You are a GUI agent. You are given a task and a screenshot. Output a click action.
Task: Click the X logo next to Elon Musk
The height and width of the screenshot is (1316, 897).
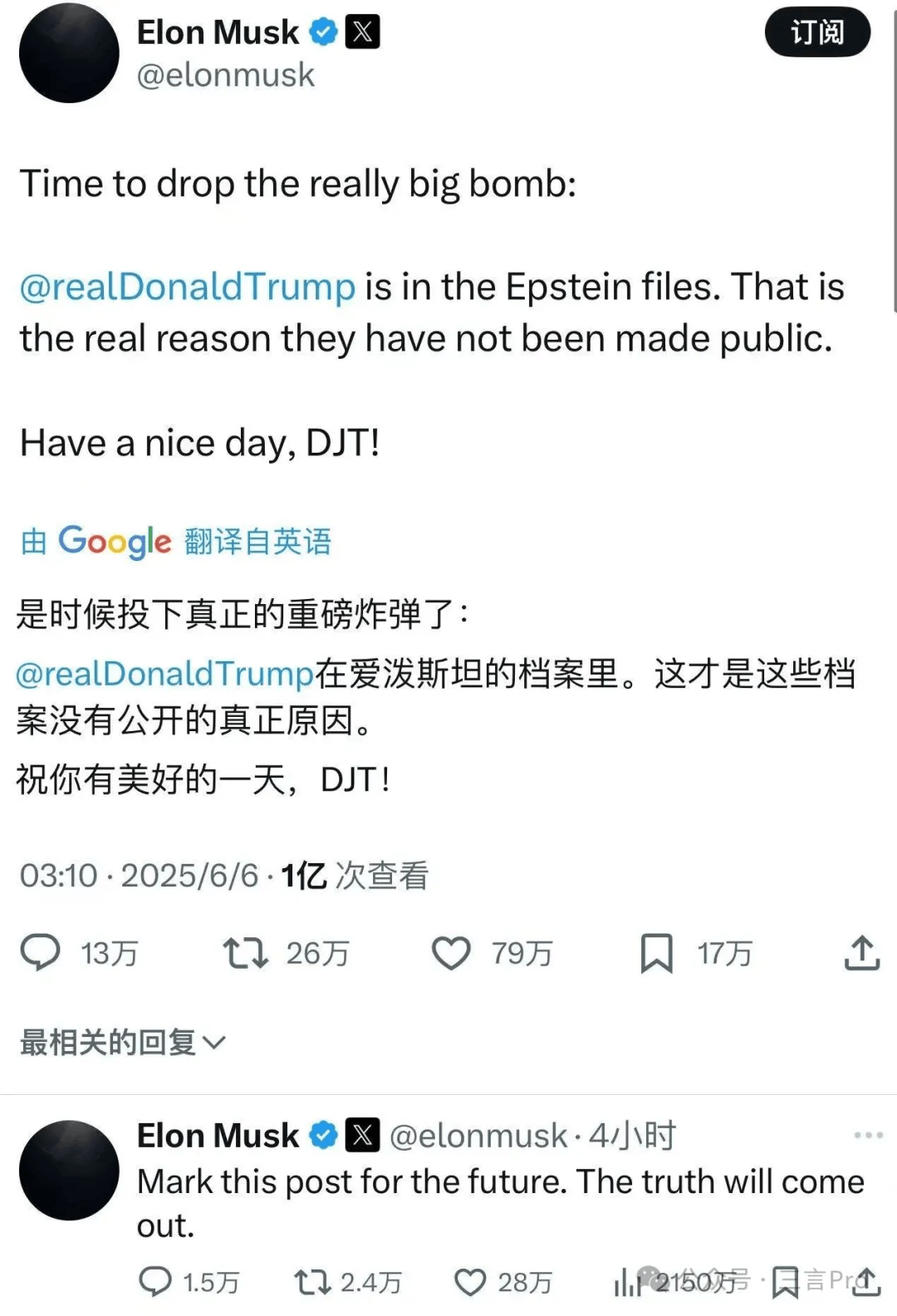[363, 32]
